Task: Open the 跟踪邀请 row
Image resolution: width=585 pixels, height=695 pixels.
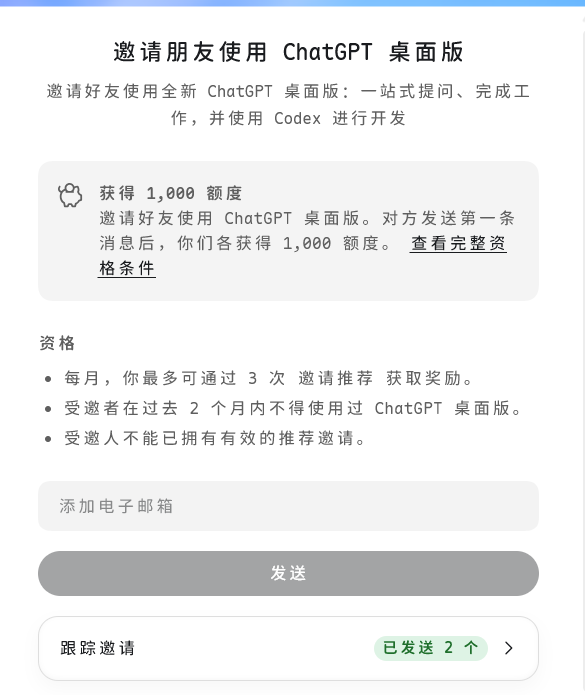Action: click(x=289, y=648)
